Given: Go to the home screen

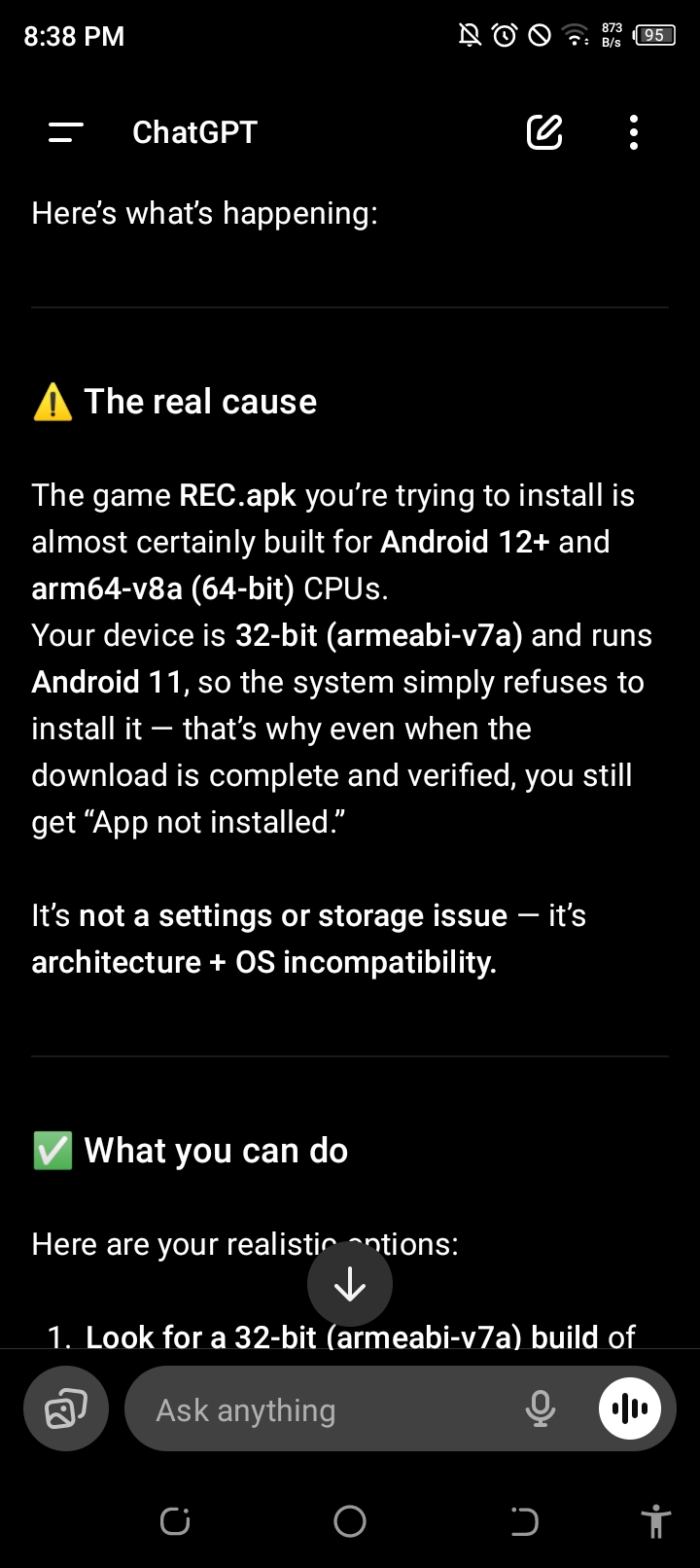Looking at the screenshot, I should tap(350, 1521).
